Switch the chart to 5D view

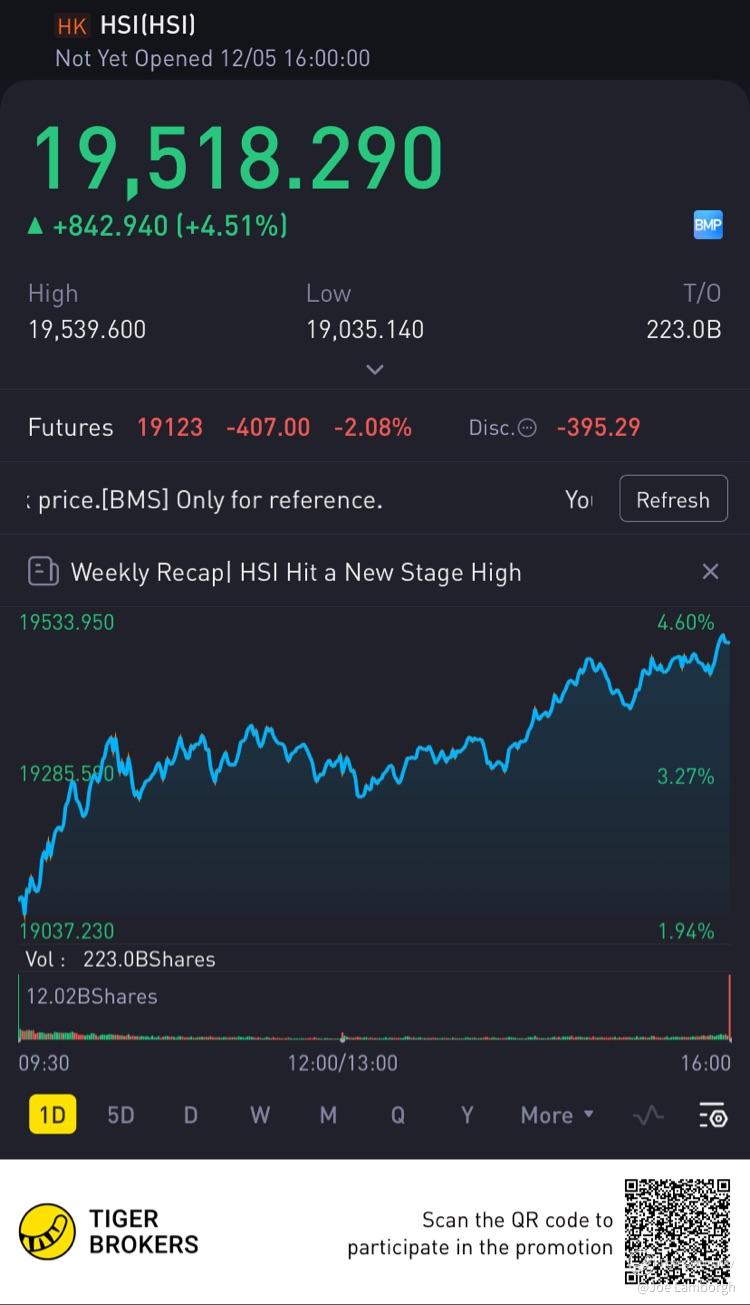(121, 1115)
